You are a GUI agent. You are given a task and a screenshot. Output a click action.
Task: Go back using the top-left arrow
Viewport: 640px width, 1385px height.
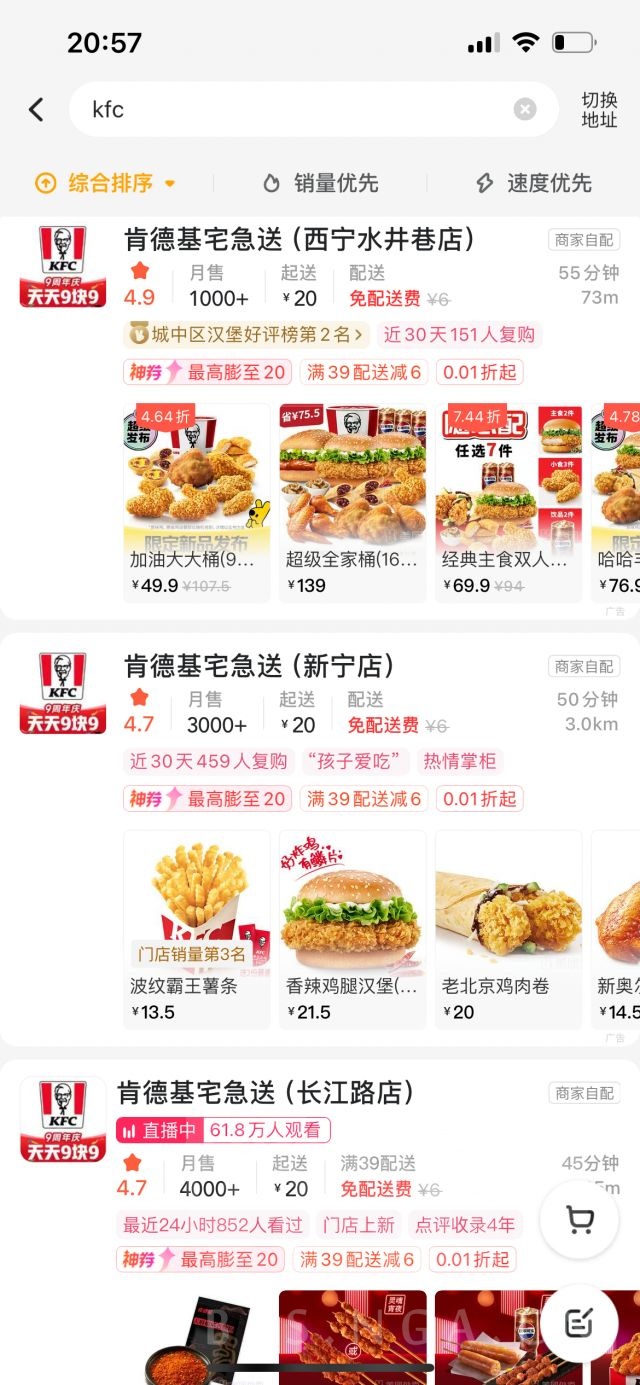[37, 109]
